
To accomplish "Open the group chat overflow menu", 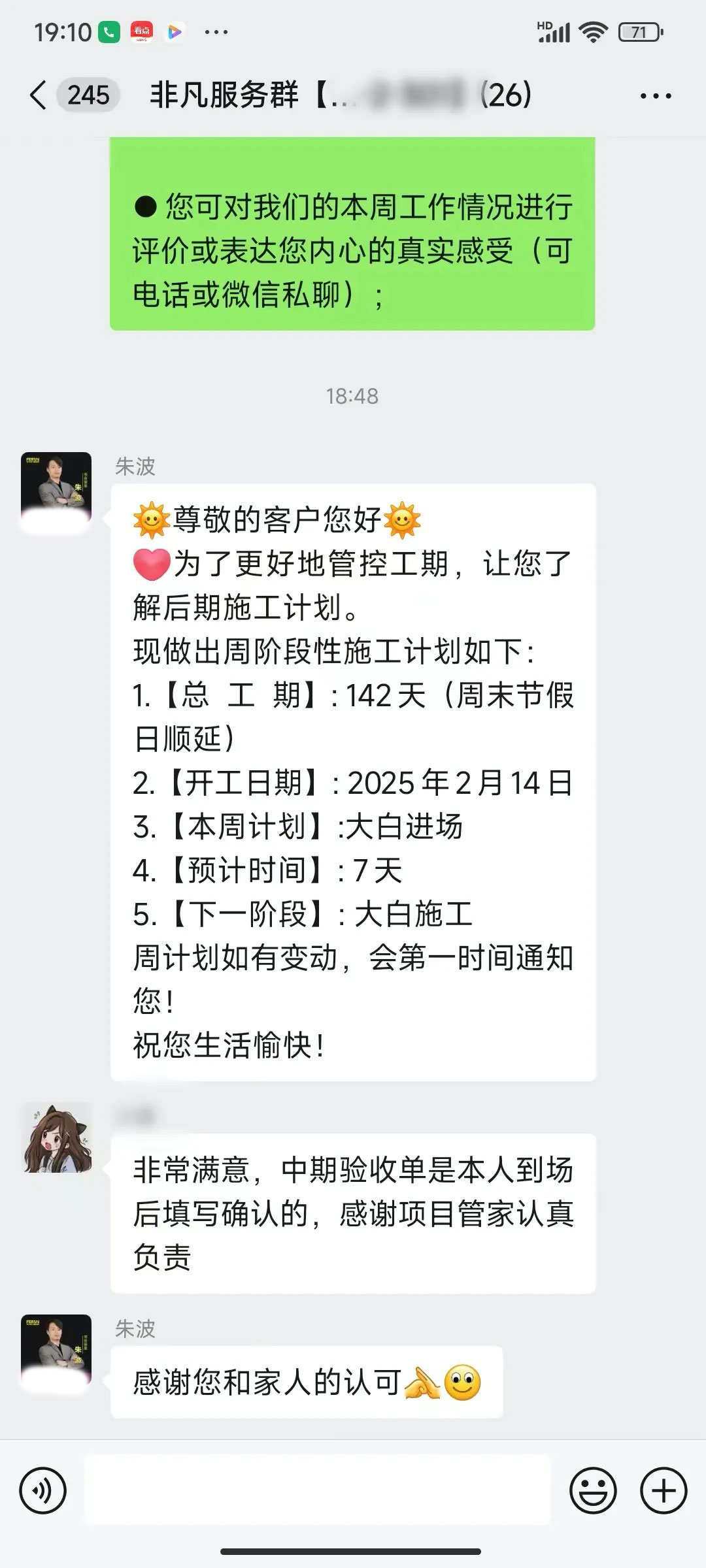I will [x=656, y=96].
